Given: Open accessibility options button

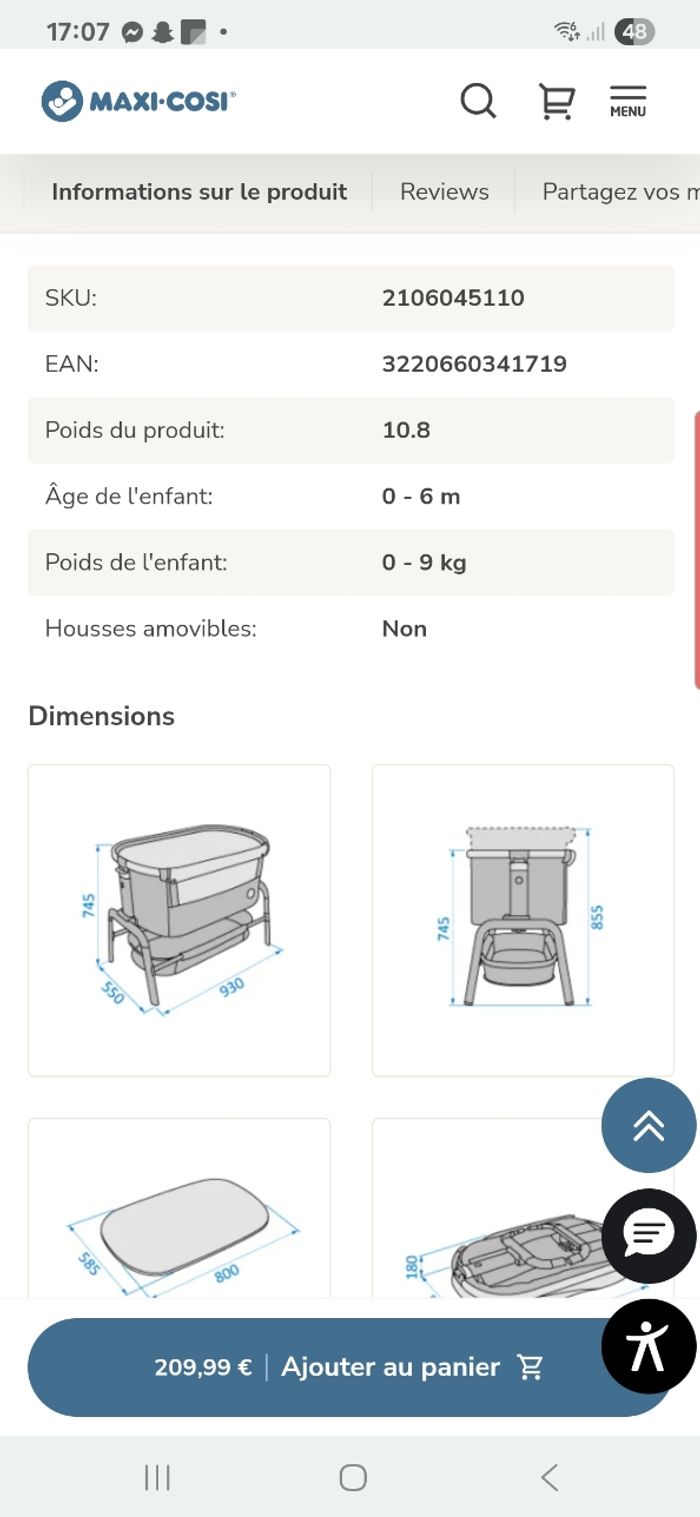Looking at the screenshot, I should (x=648, y=1346).
